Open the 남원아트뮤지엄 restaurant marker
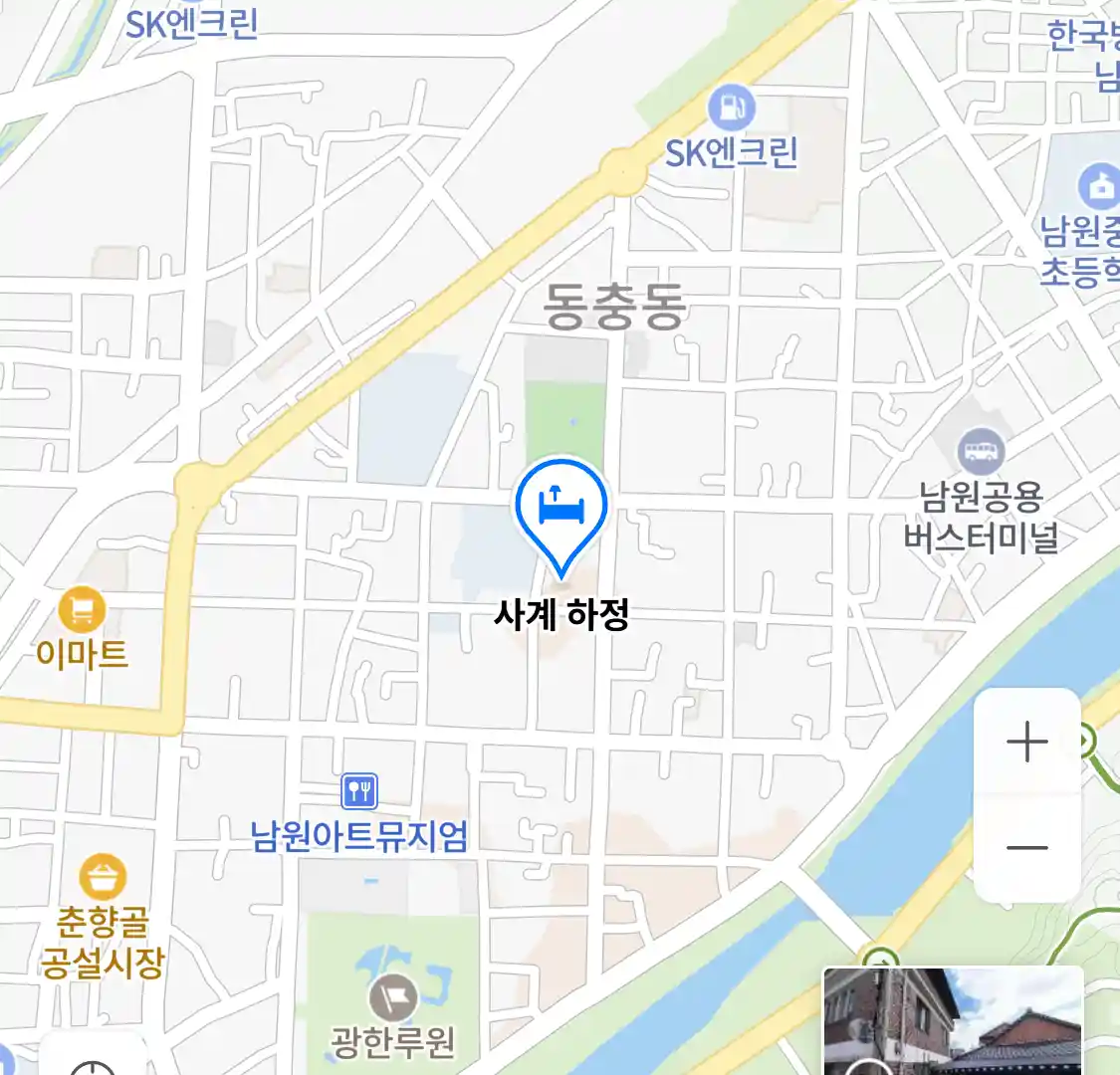Screen dimensions: 1120x1075 (359, 791)
